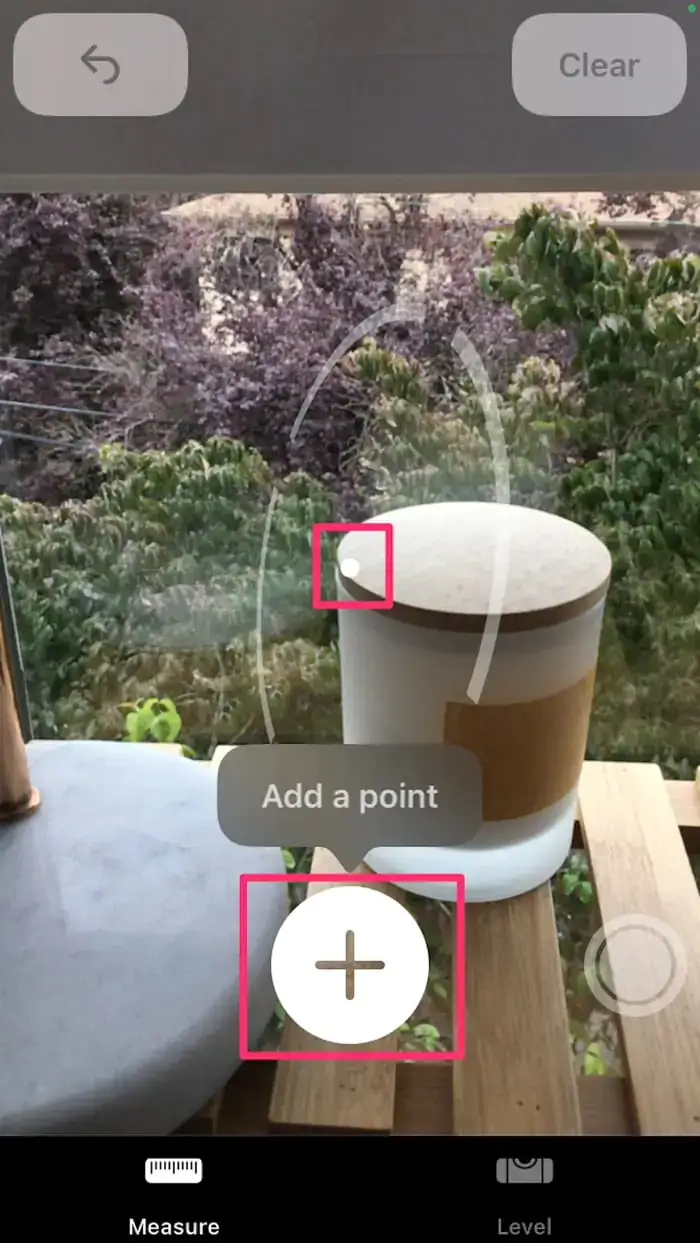
Task: Select the Measure tab
Action: pos(174,1190)
